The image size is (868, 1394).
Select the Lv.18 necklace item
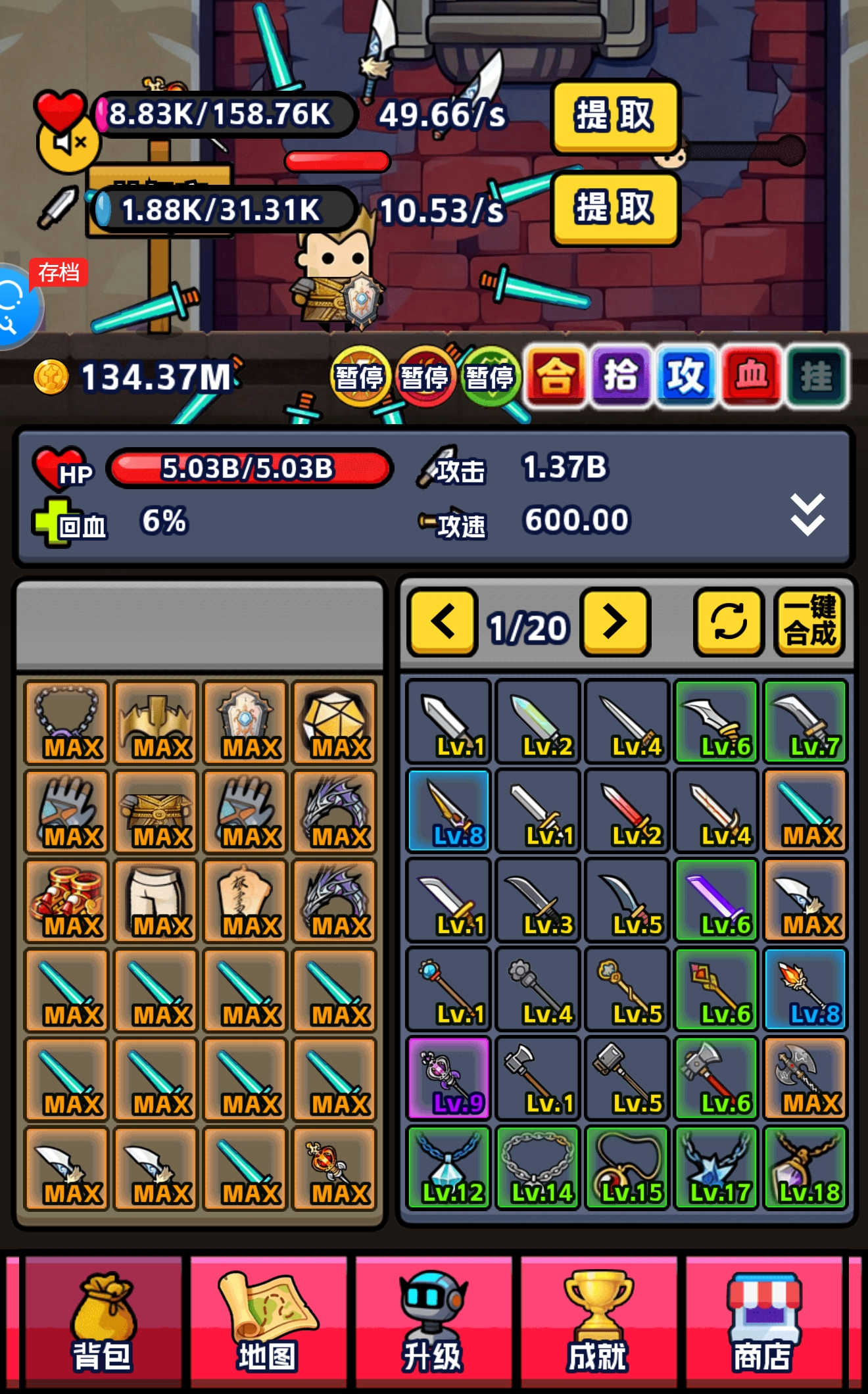(806, 1168)
